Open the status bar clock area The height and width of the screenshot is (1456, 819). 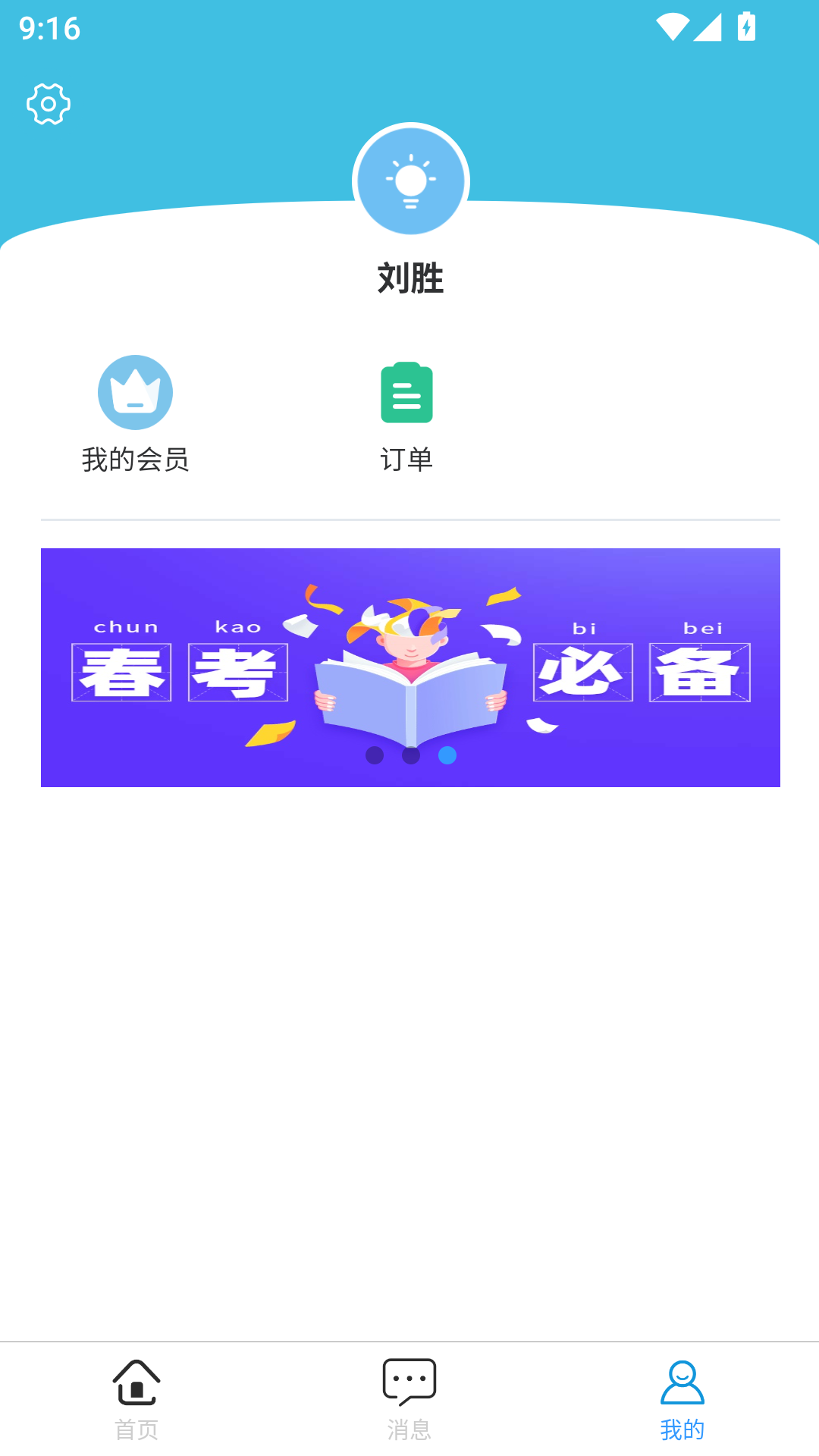pyautogui.click(x=47, y=31)
